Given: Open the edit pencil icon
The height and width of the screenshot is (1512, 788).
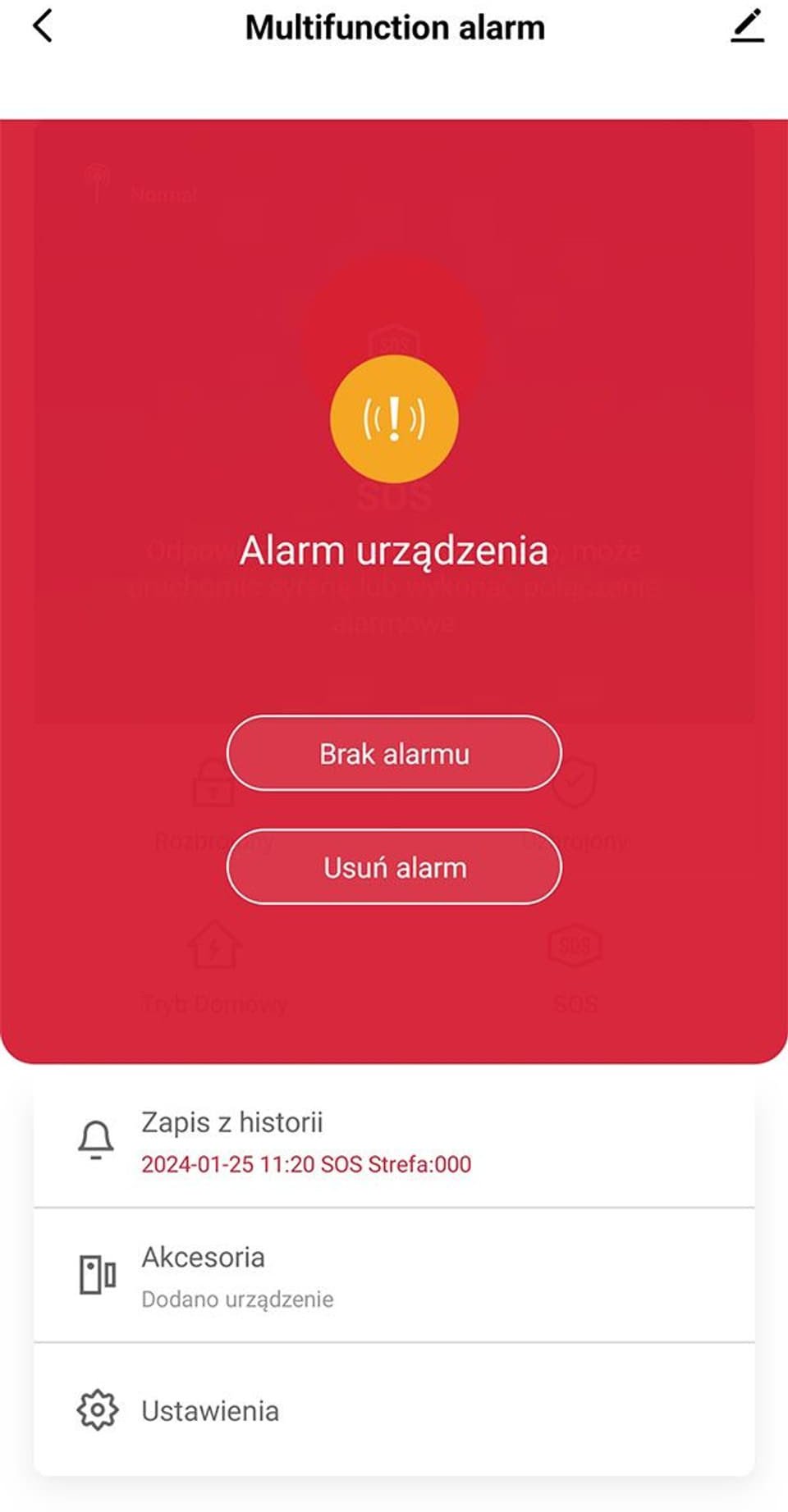Looking at the screenshot, I should 747,26.
